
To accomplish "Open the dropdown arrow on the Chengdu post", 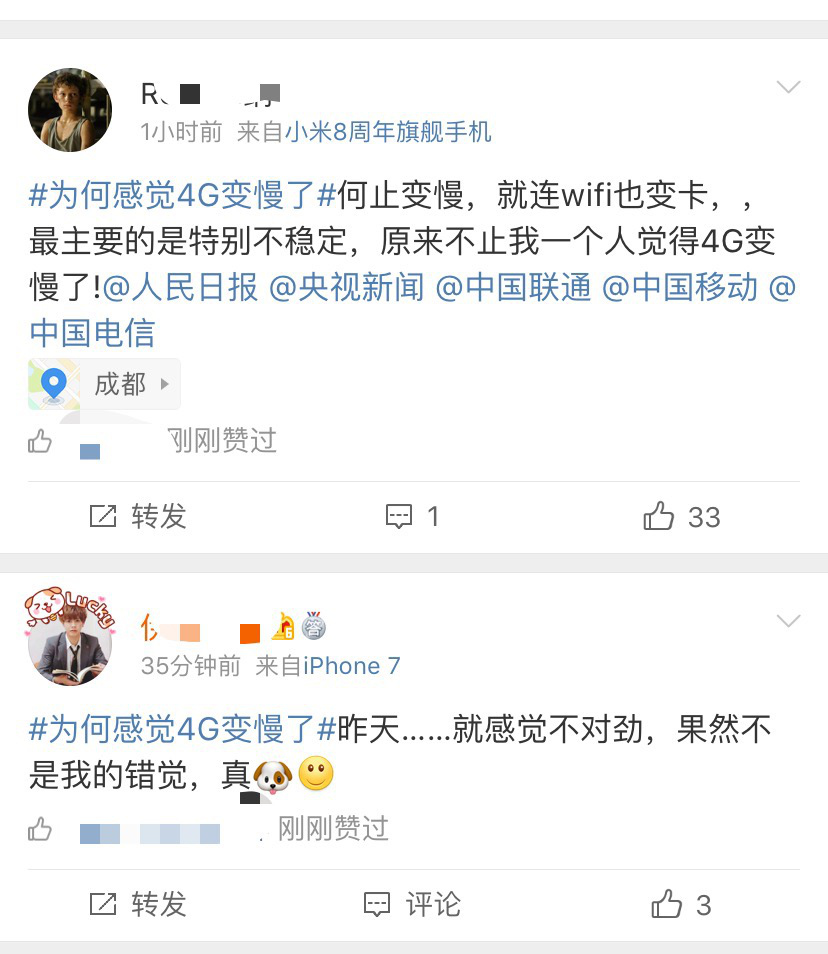I will click(788, 88).
